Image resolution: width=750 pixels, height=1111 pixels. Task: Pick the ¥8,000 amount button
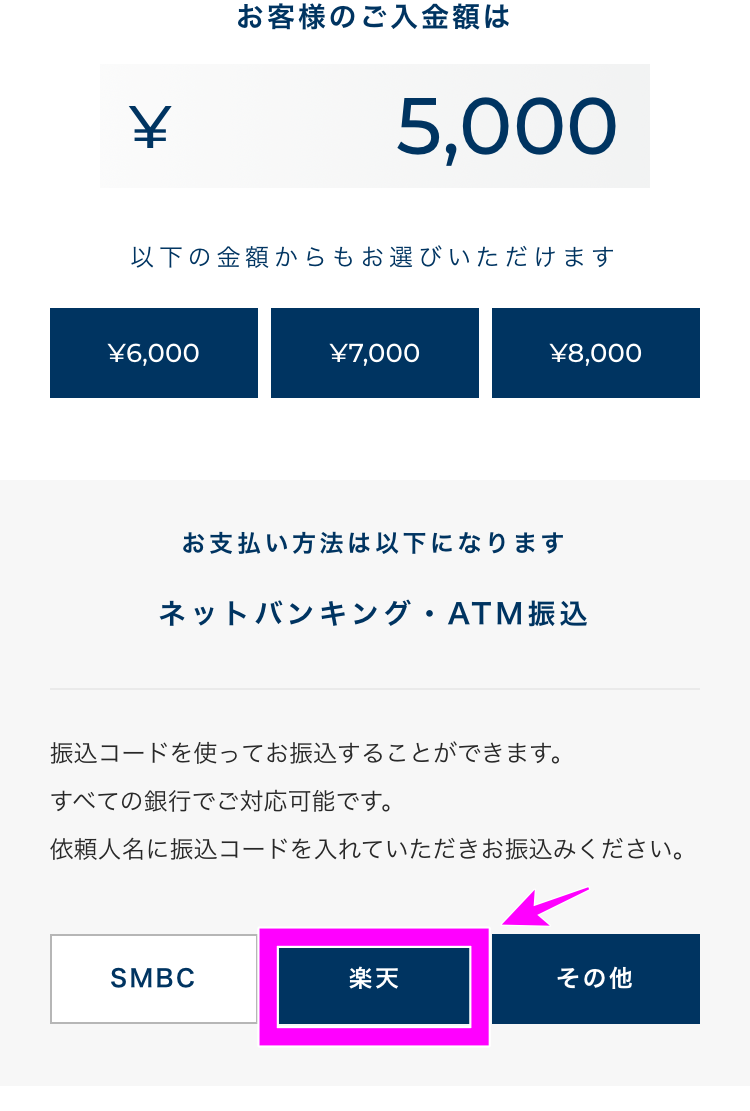click(596, 353)
